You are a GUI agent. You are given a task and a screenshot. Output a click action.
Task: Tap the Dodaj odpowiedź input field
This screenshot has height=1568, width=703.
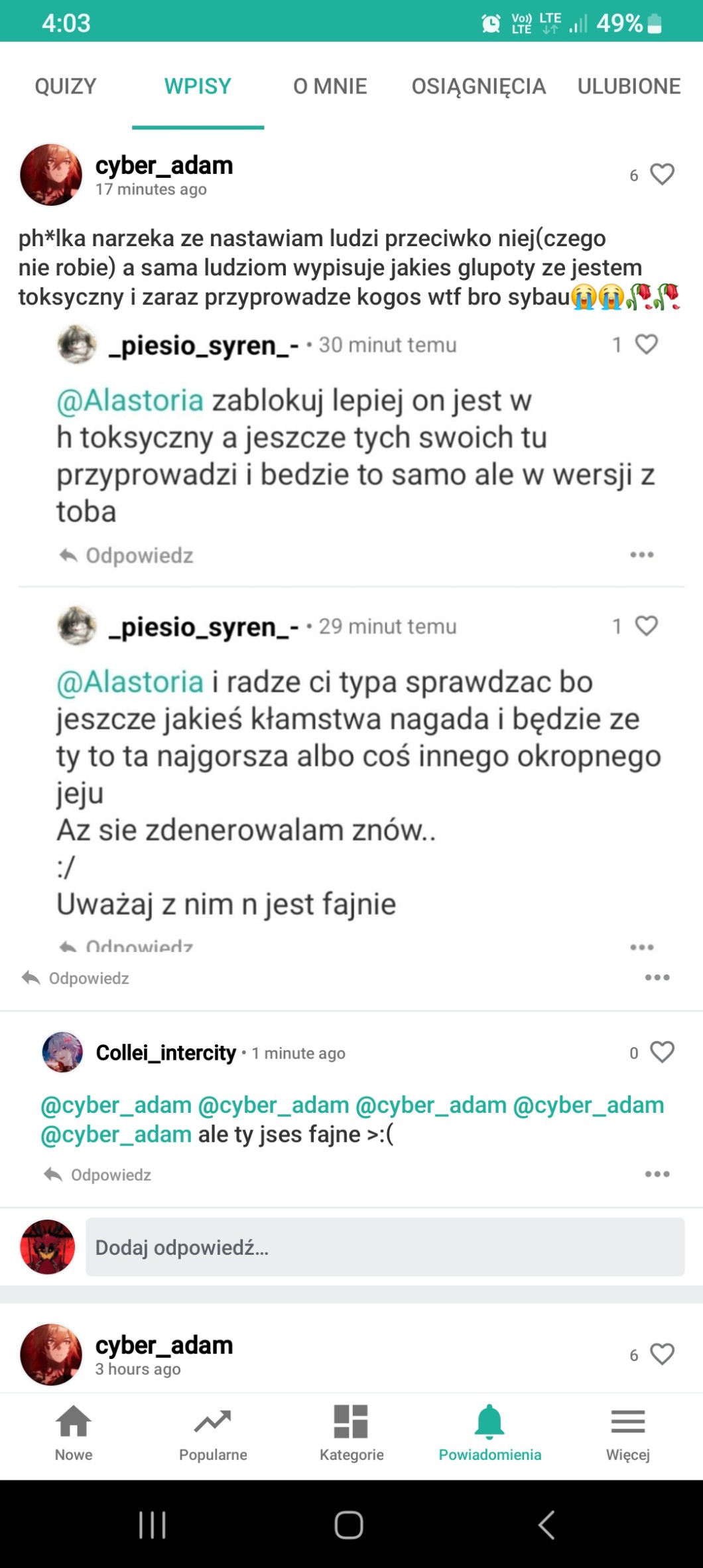pyautogui.click(x=385, y=1247)
